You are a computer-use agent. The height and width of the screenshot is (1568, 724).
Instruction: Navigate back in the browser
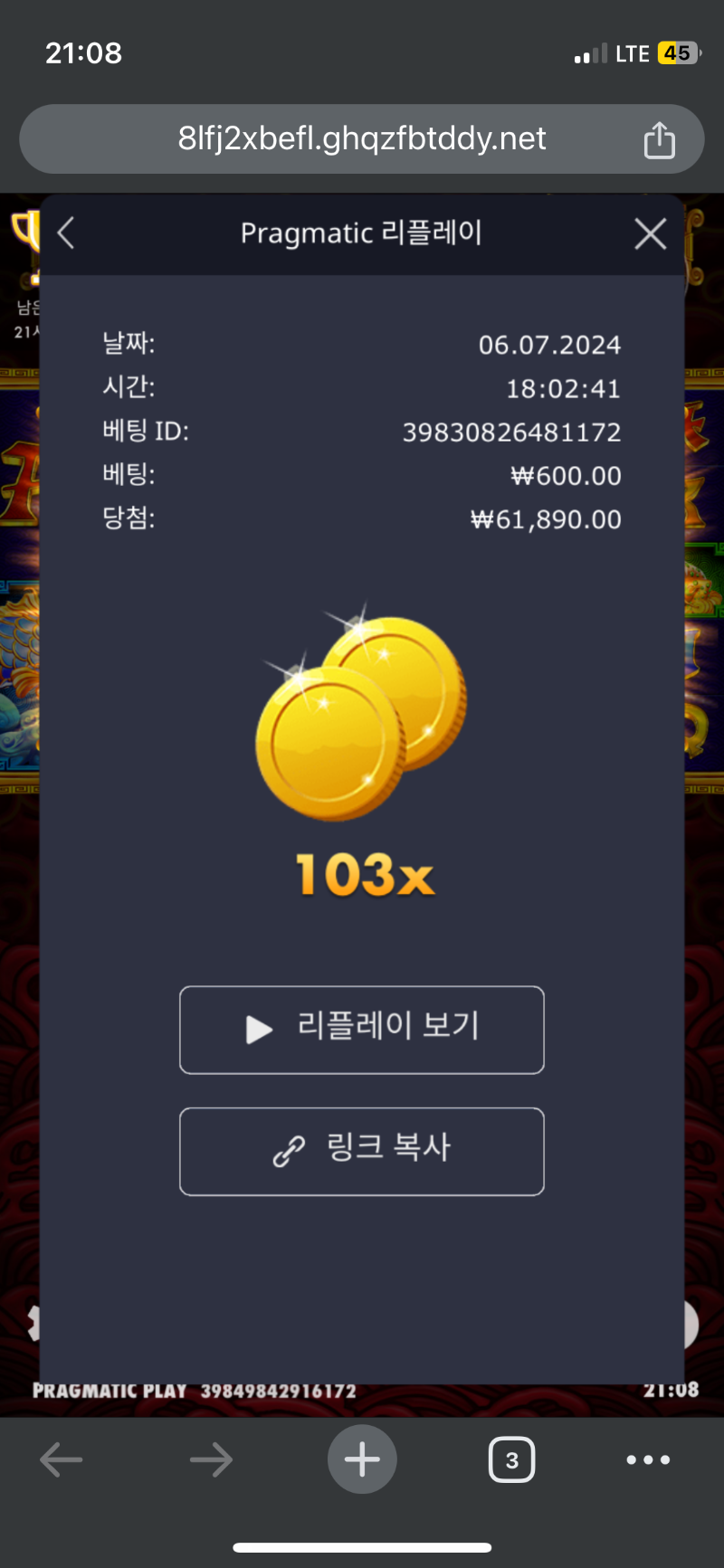click(62, 1459)
